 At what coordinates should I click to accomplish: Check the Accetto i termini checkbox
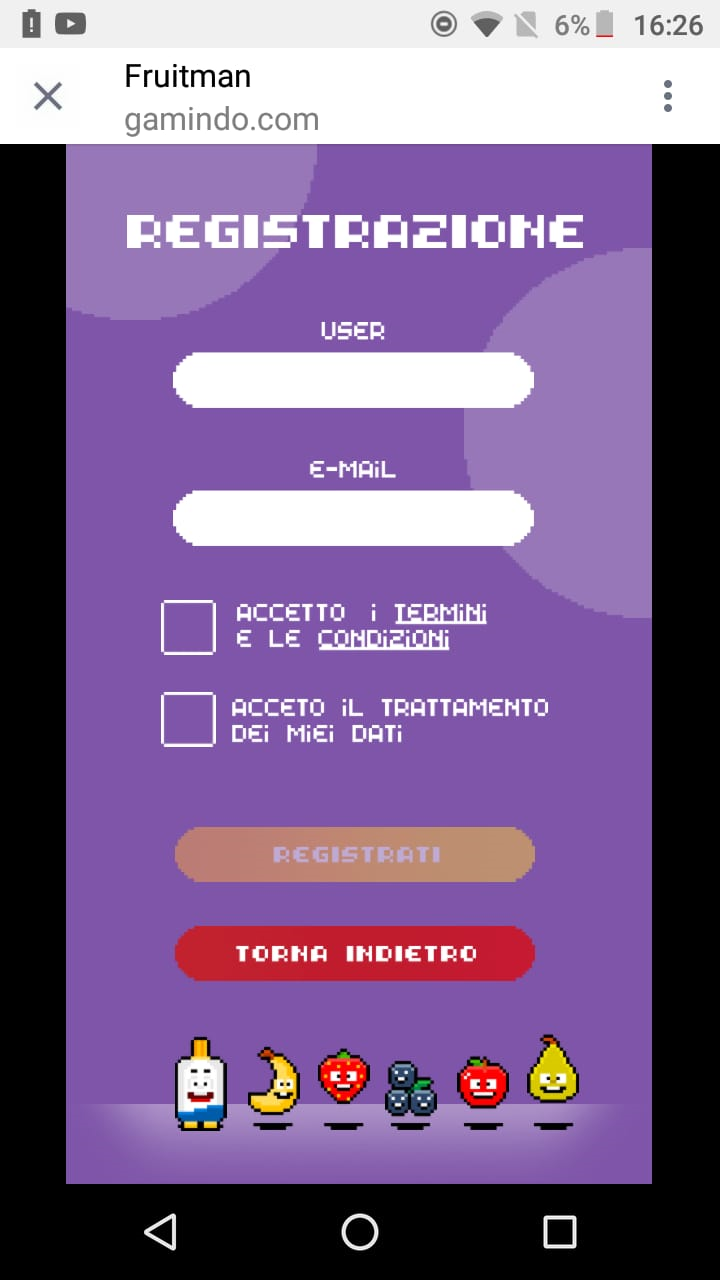click(x=188, y=627)
